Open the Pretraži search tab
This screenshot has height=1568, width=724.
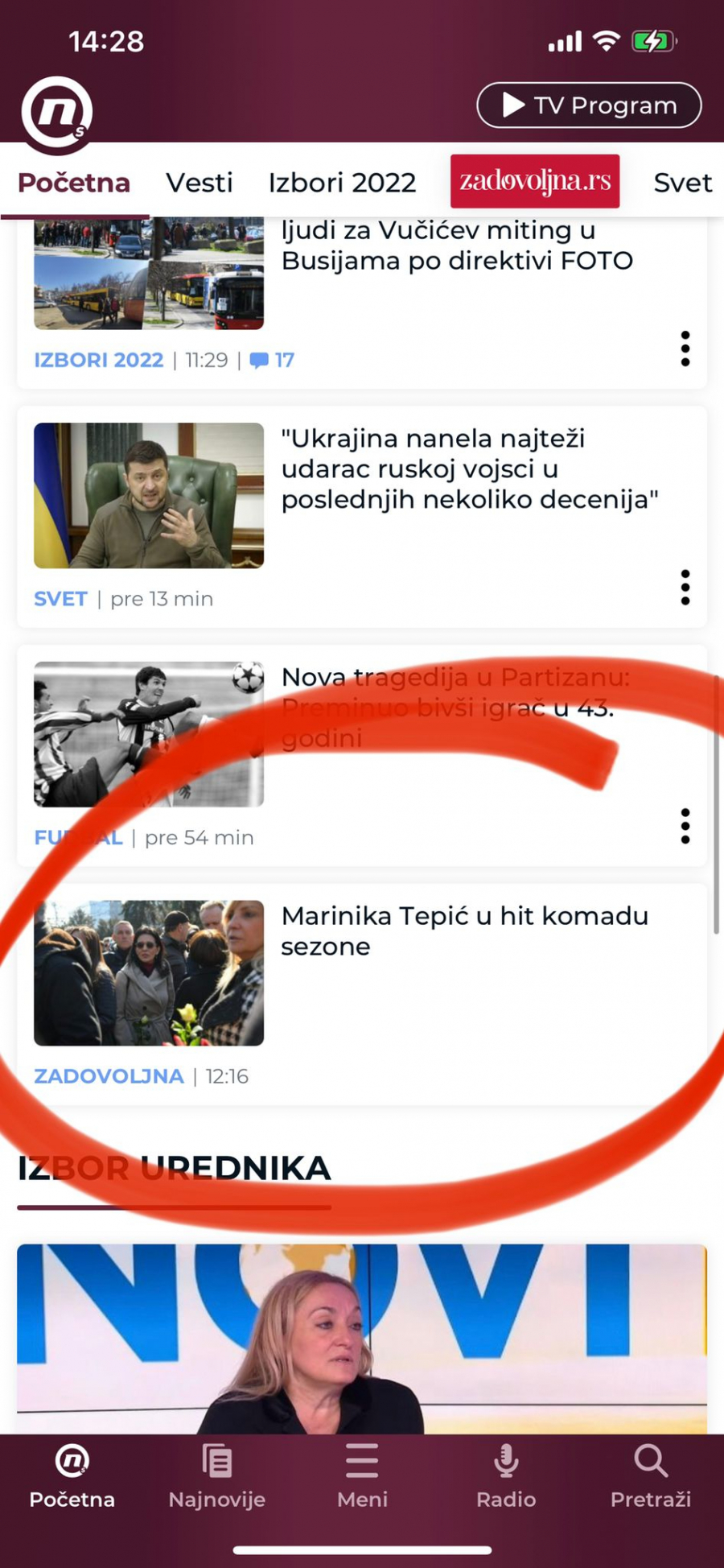(650, 1476)
